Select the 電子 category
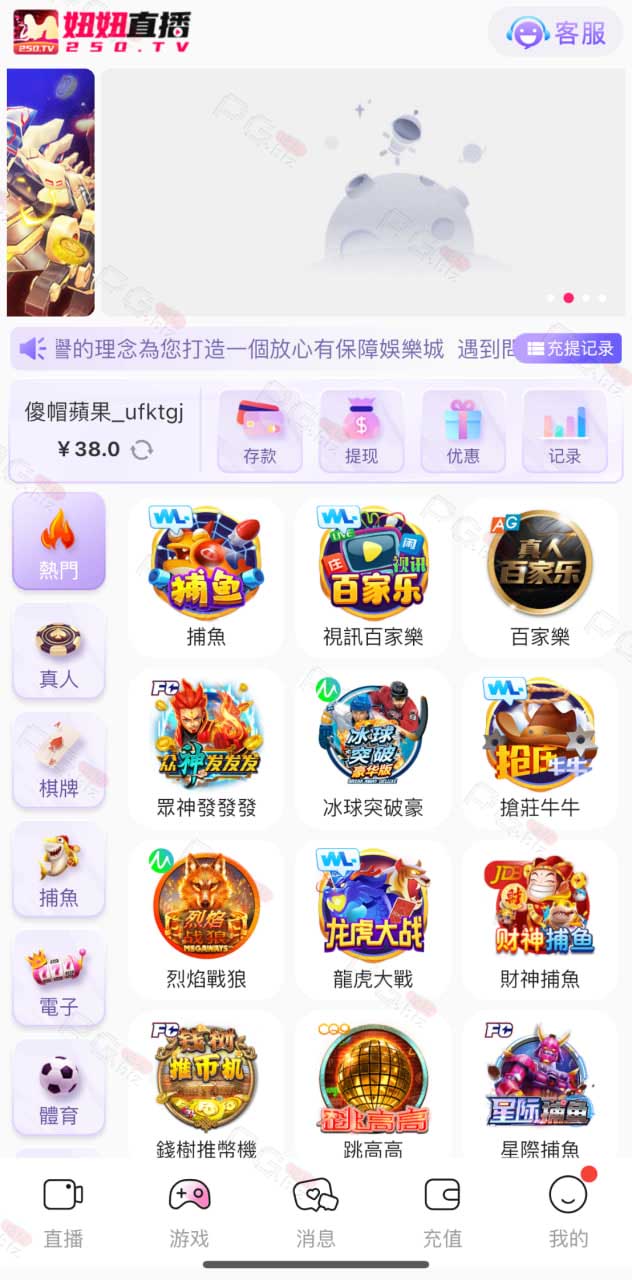Screen dimensions: 632x1280 coord(59,979)
